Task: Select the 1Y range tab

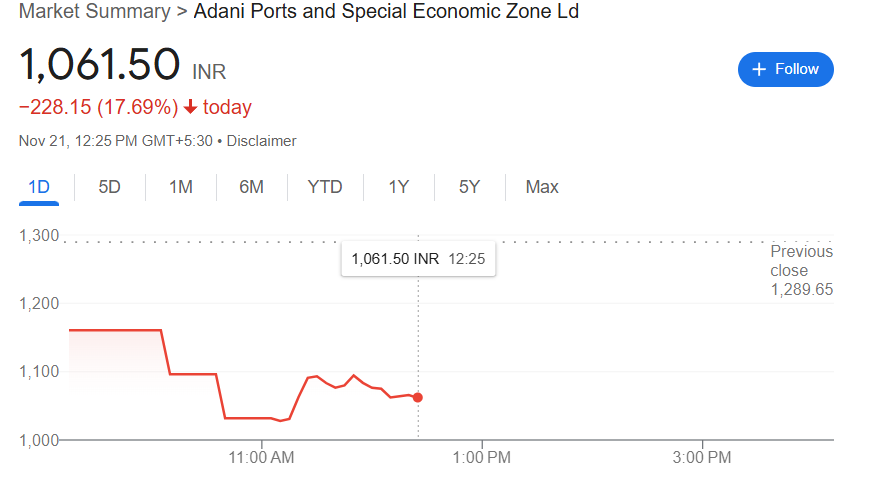Action: (x=399, y=187)
